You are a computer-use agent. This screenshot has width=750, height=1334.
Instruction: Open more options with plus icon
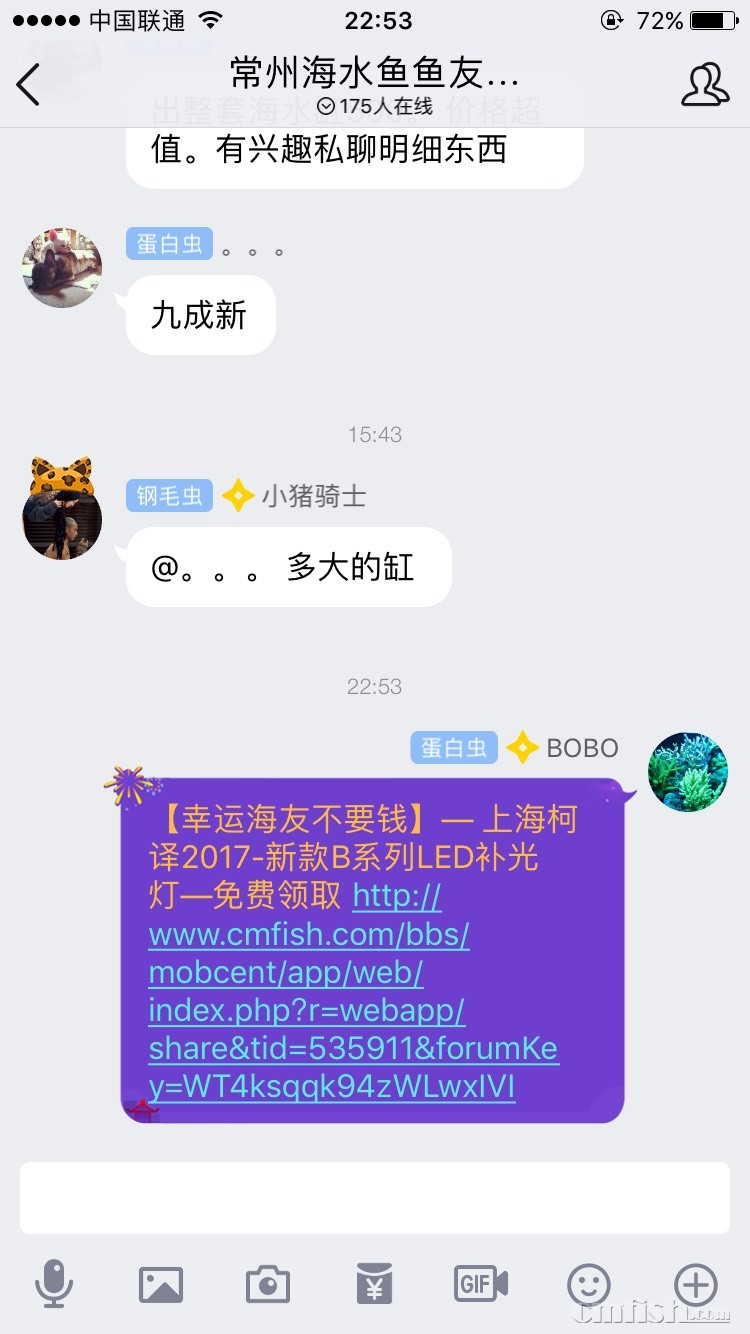tap(696, 1284)
